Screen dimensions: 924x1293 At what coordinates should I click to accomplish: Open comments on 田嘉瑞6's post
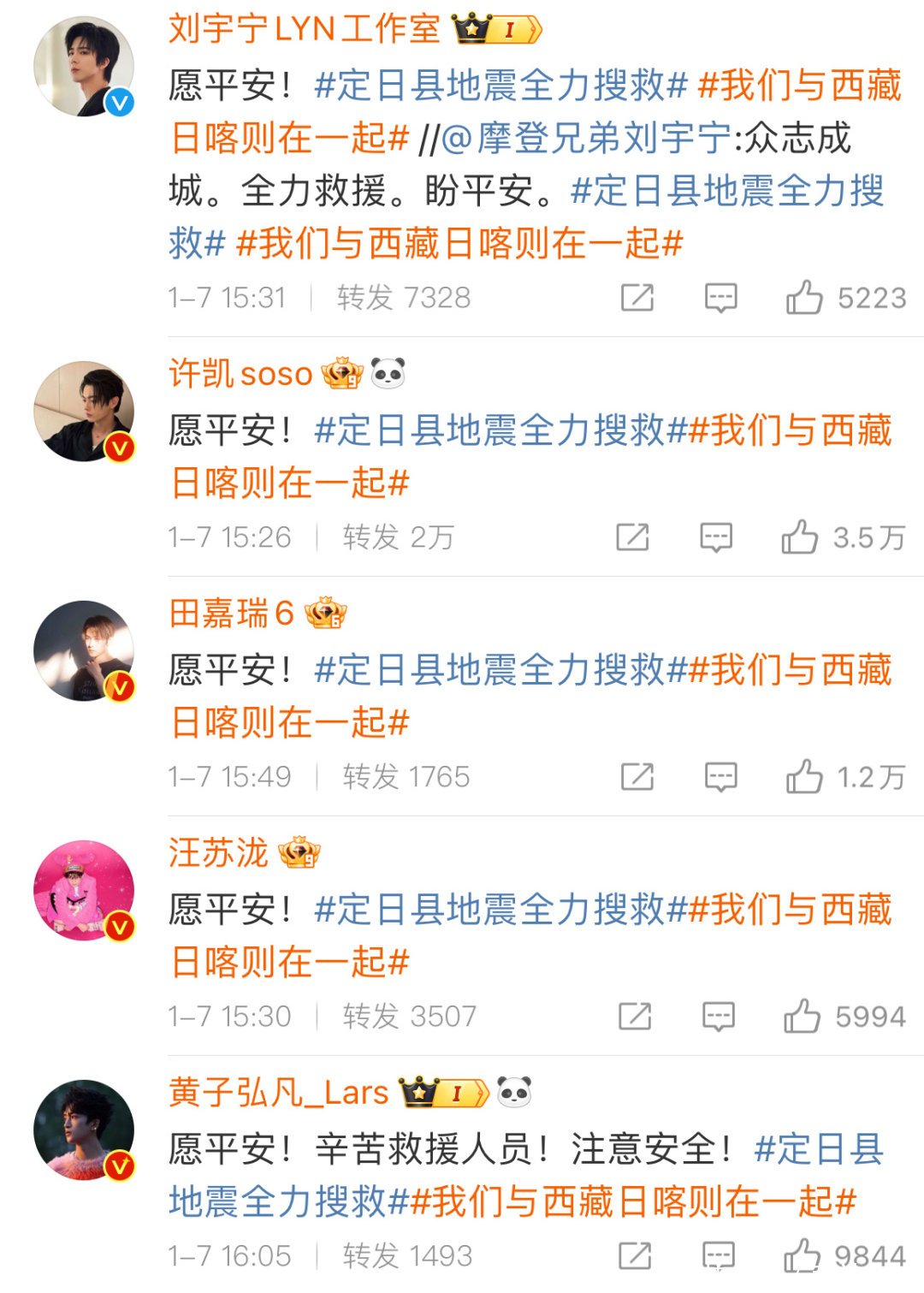(720, 777)
